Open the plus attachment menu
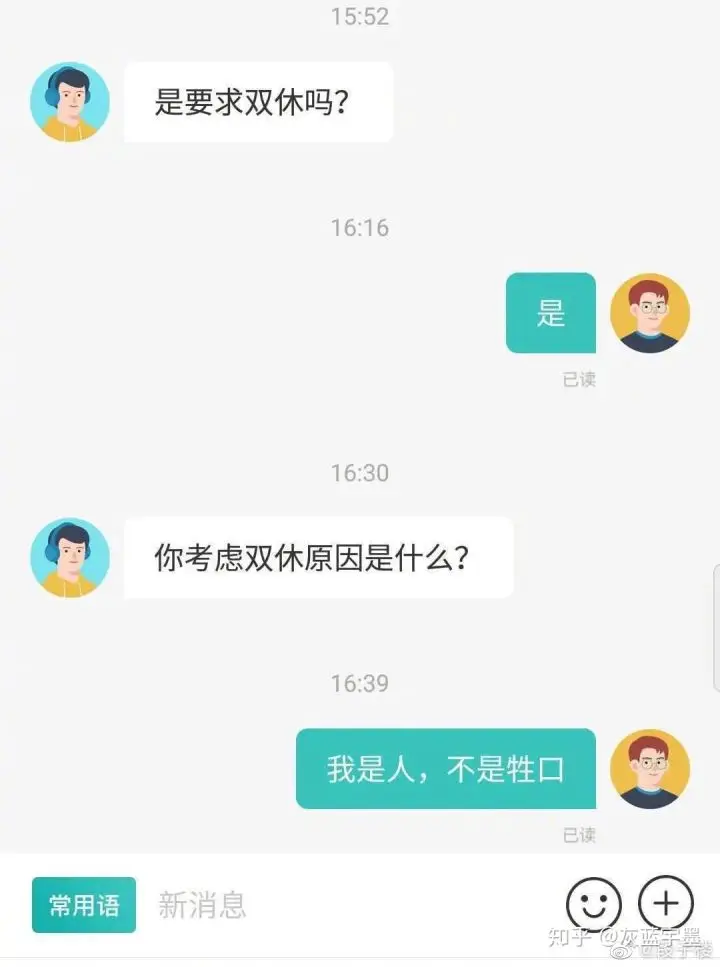 coord(666,905)
